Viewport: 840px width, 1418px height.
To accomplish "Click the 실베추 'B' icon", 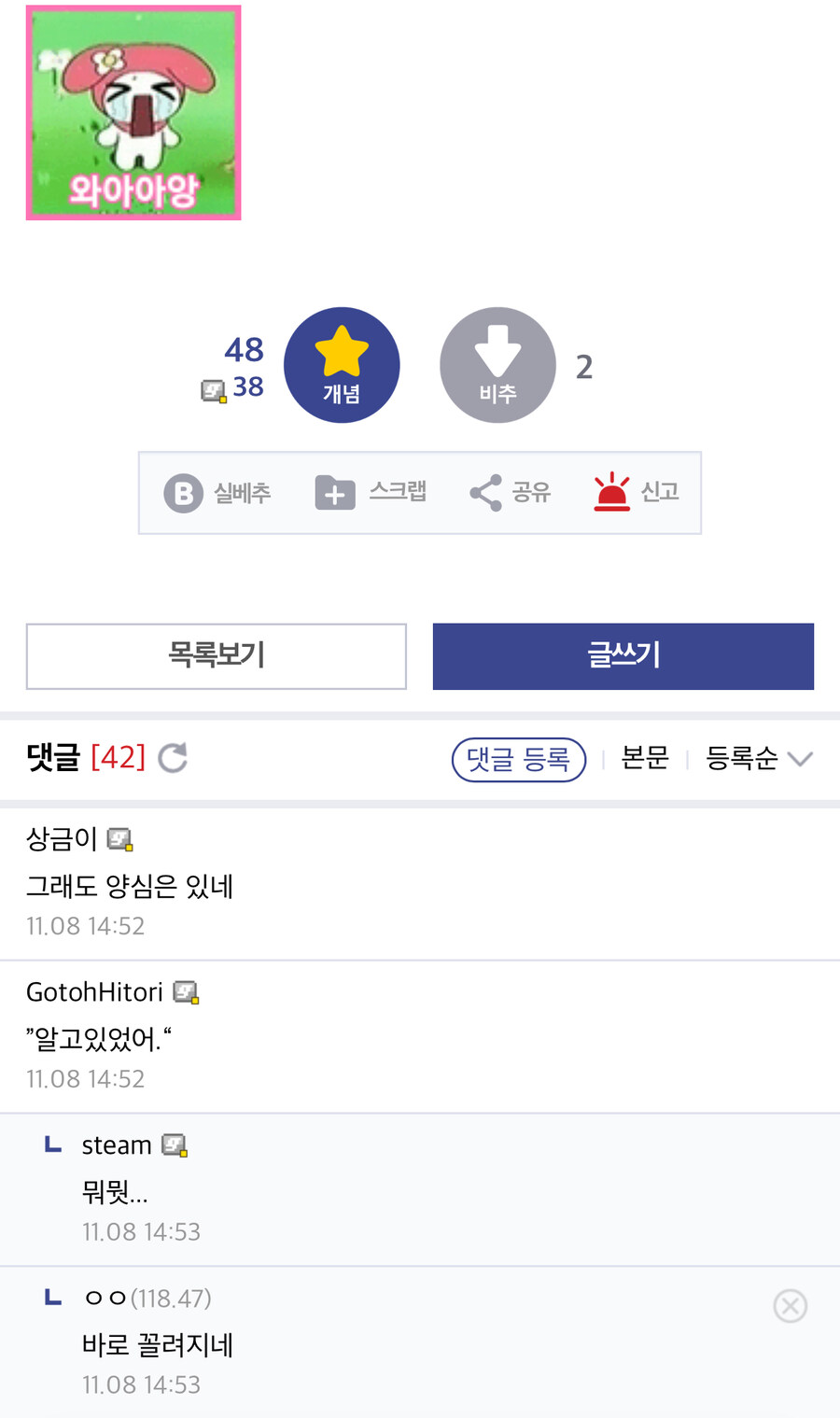I will point(185,492).
